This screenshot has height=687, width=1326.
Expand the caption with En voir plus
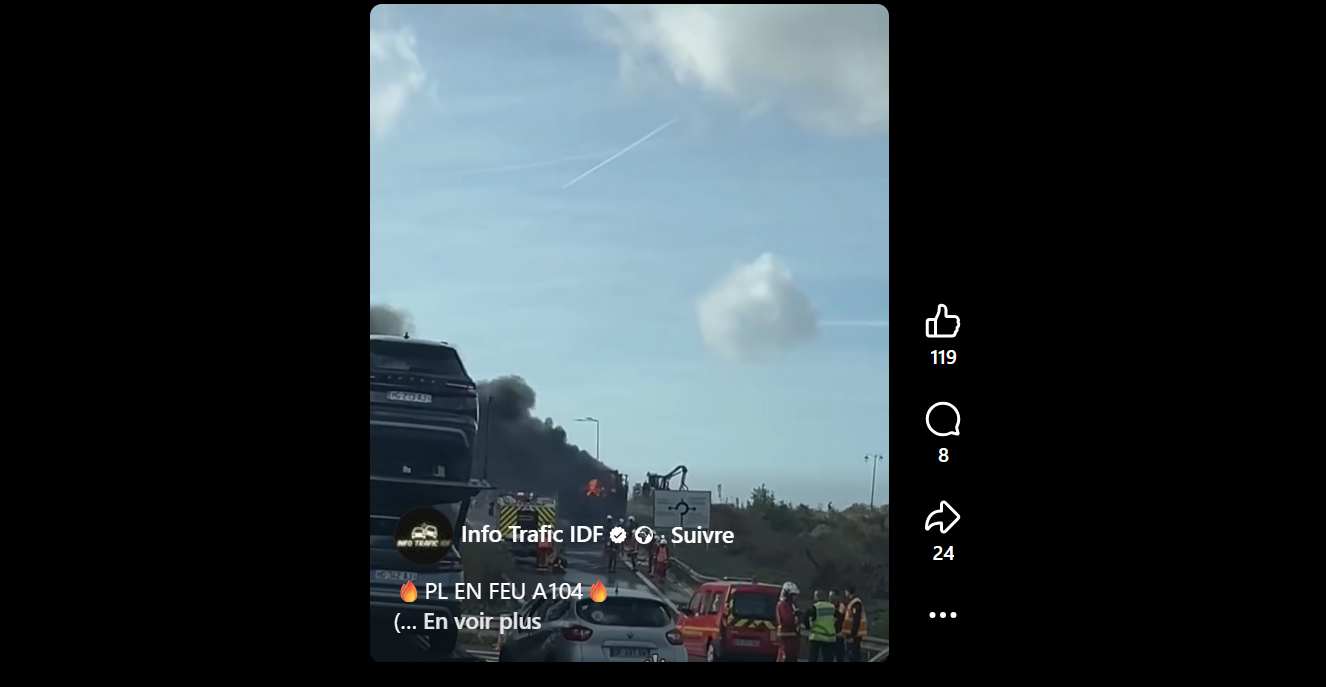(x=482, y=622)
